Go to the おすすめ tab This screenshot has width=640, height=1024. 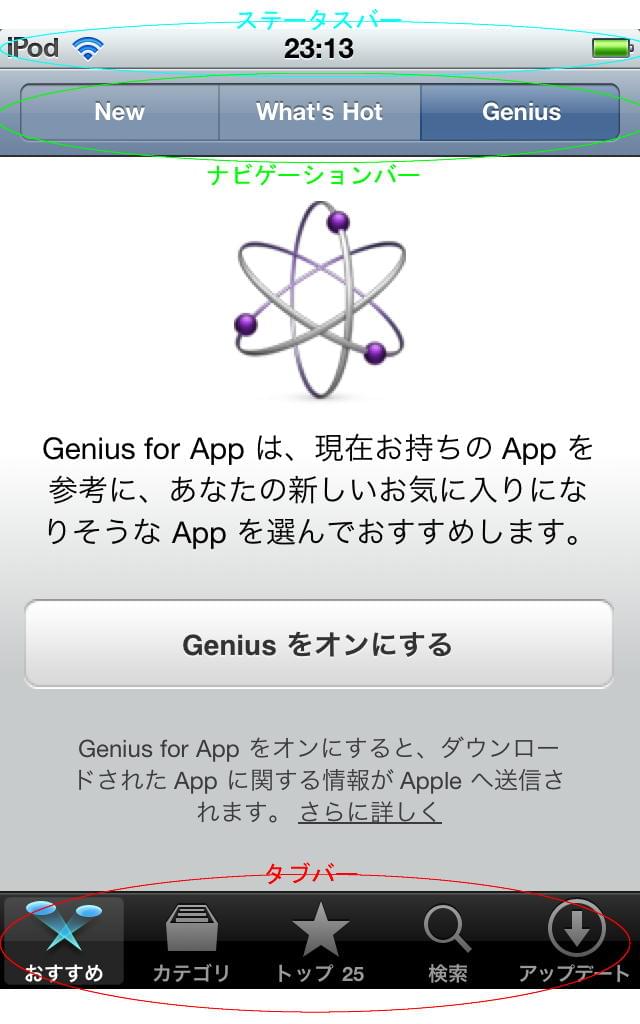[x=64, y=942]
